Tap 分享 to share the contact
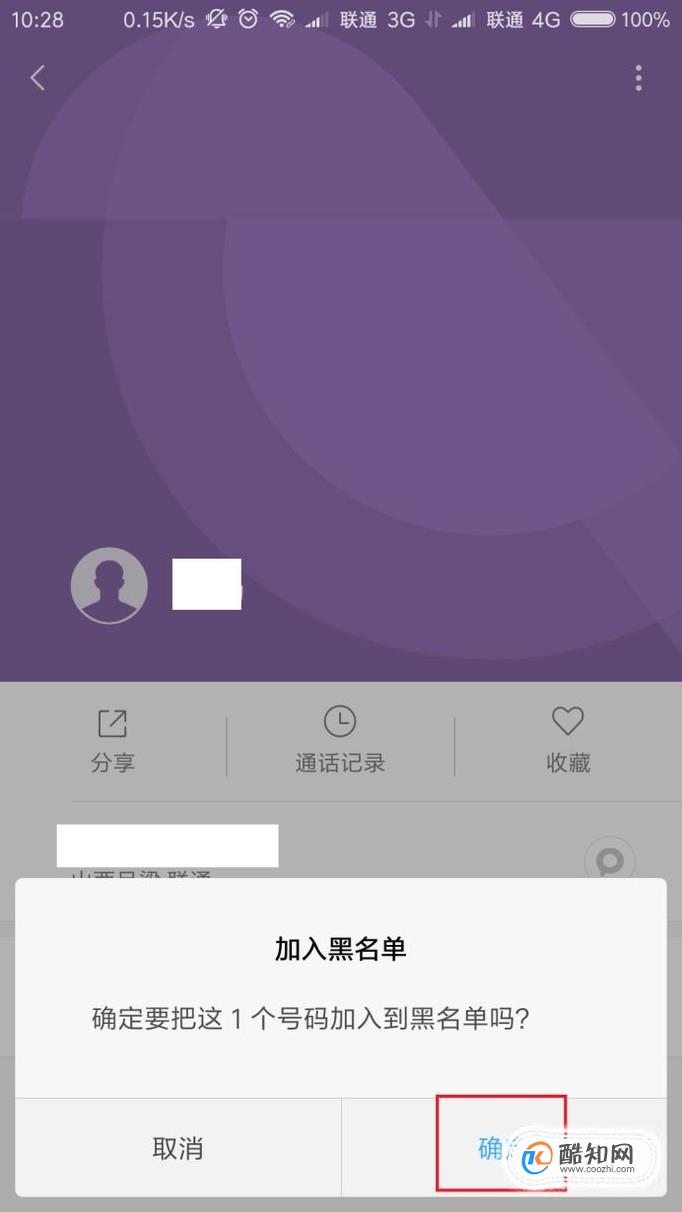682x1212 pixels. [x=113, y=741]
